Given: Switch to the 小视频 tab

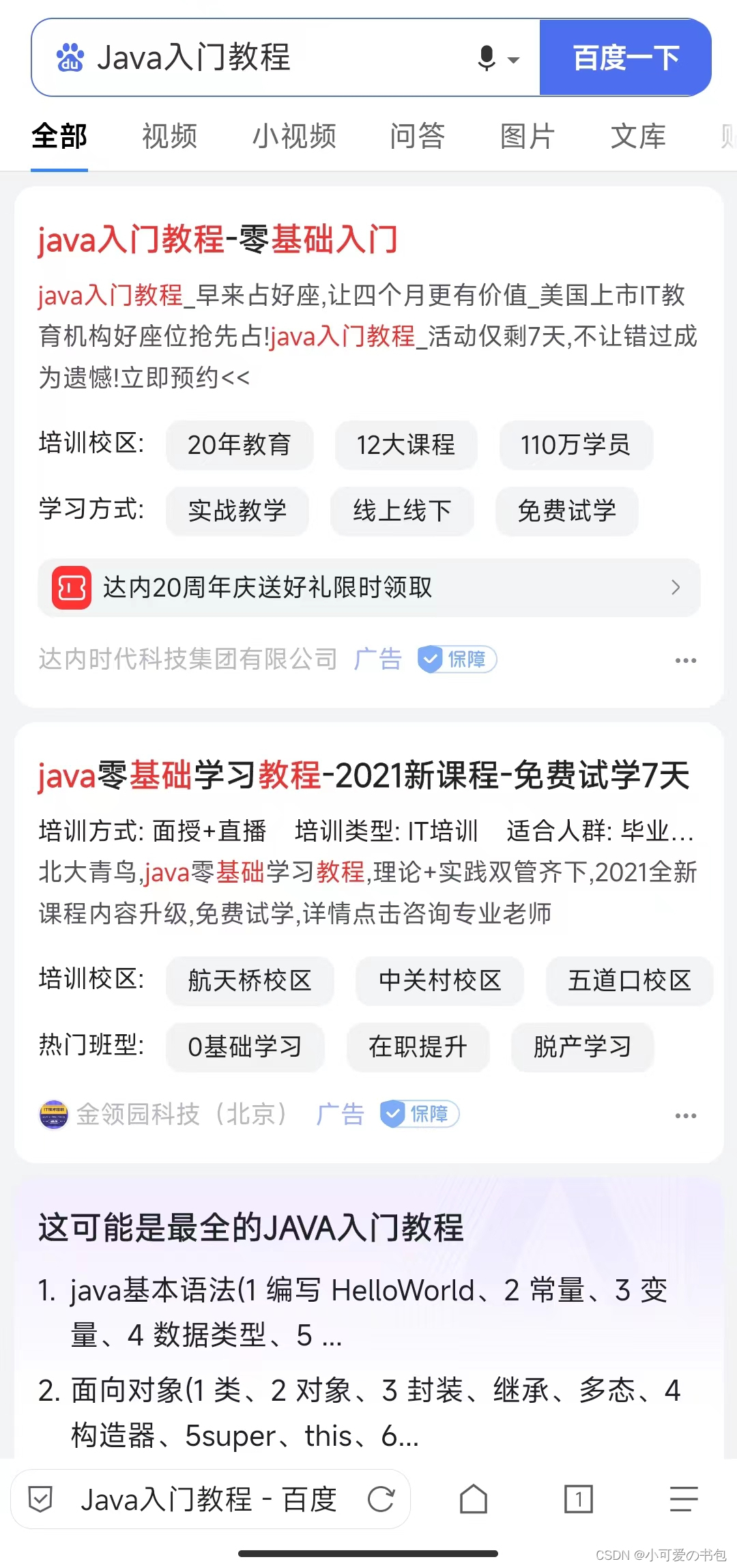Looking at the screenshot, I should pos(294,136).
